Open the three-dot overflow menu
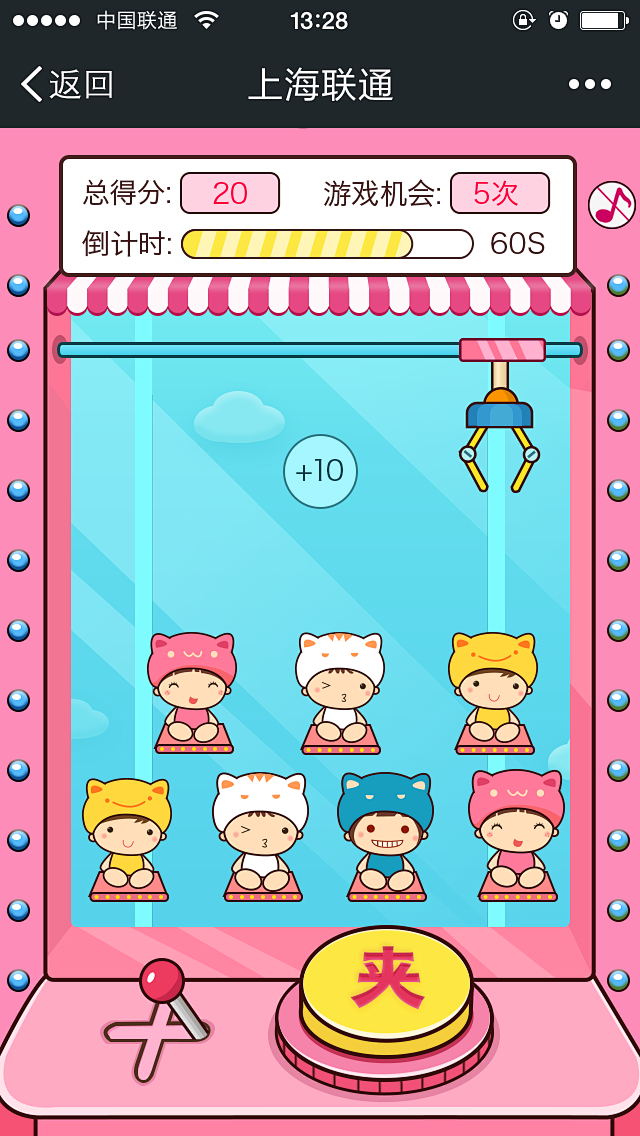The width and height of the screenshot is (640, 1136). [590, 85]
